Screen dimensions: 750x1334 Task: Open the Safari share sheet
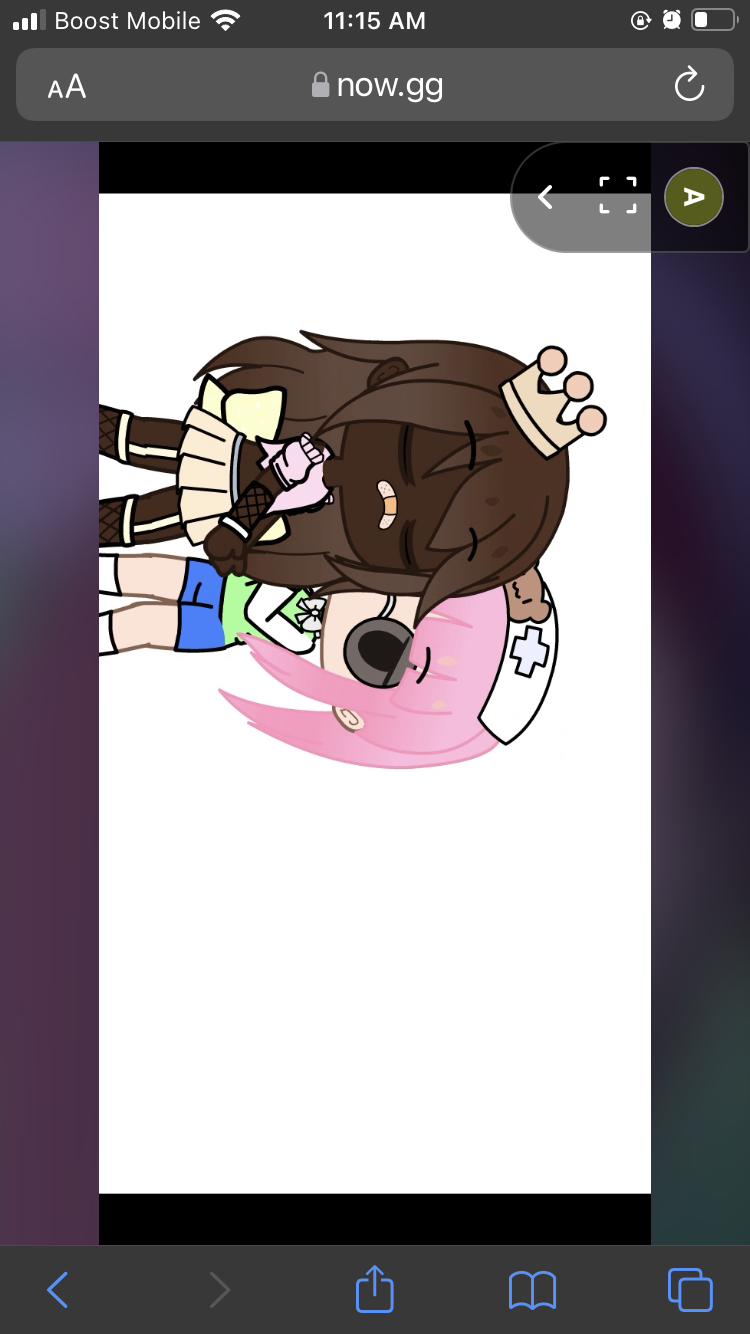click(x=375, y=1289)
